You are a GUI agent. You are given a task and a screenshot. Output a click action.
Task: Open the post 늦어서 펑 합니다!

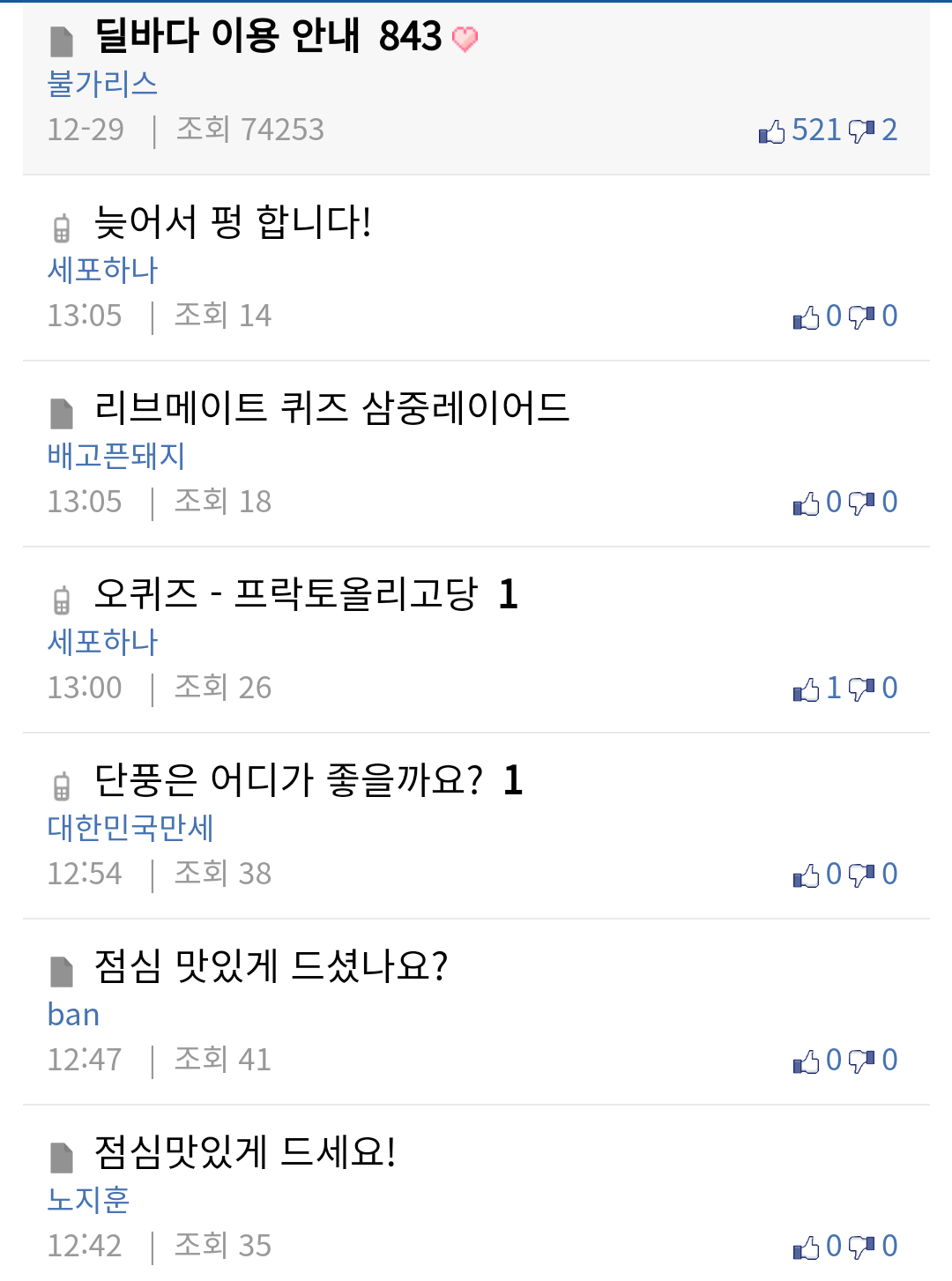click(x=233, y=221)
